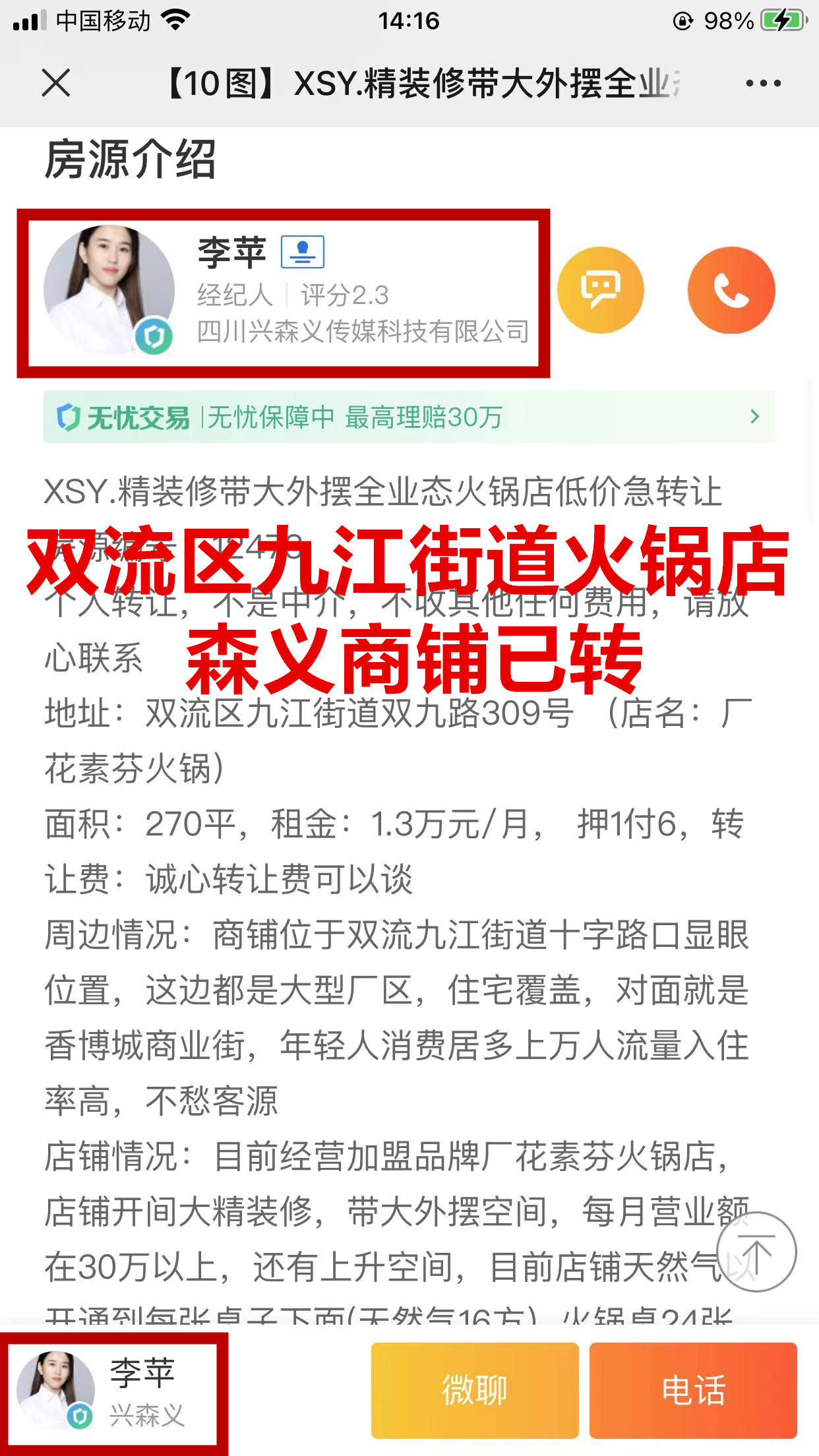Tap the yellow chat bubble icon

[x=600, y=290]
